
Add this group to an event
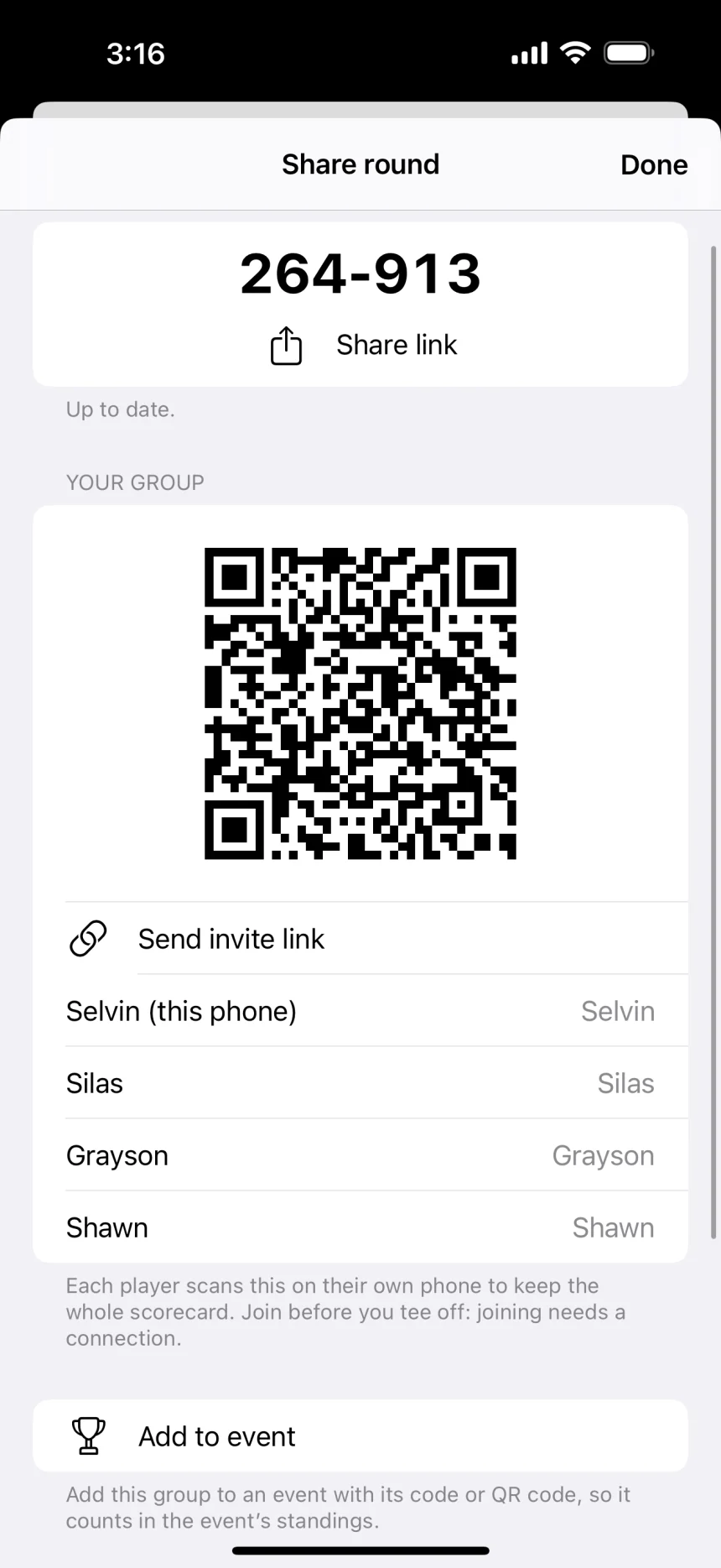[360, 1435]
